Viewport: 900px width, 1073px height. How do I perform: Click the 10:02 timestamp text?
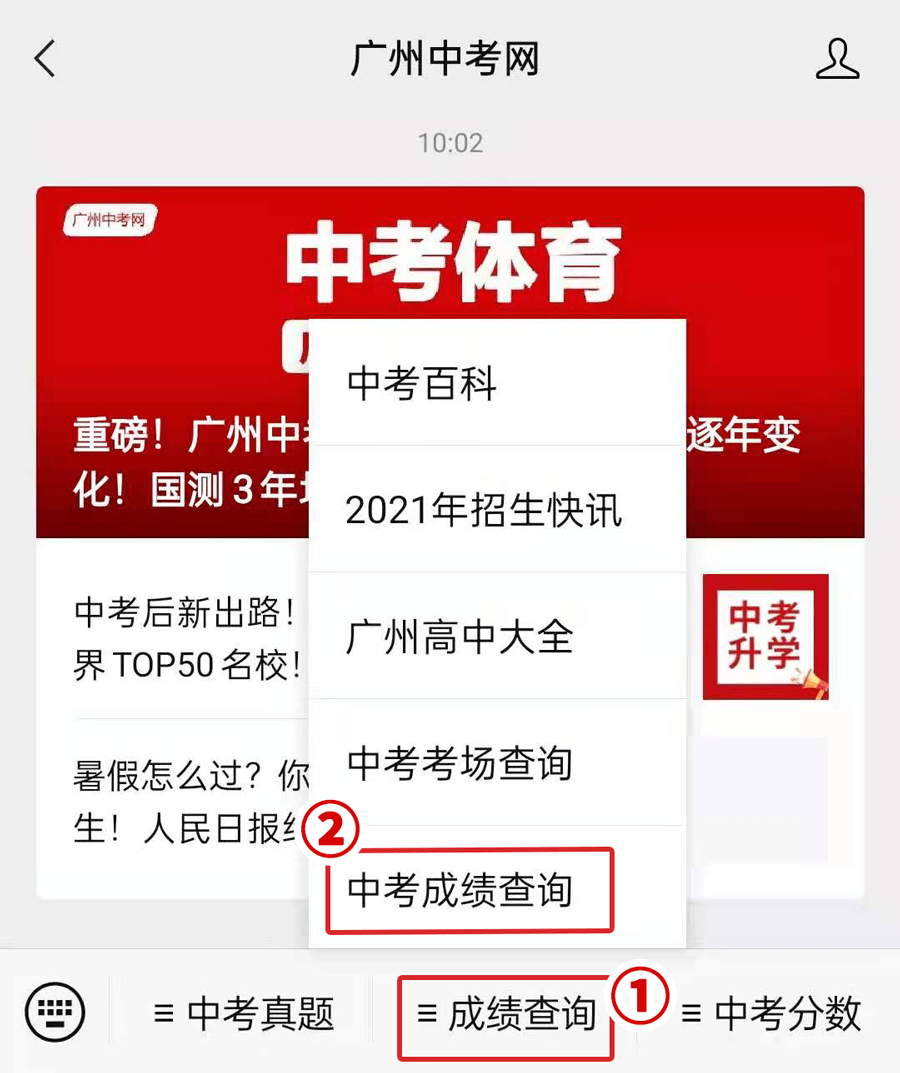(x=449, y=142)
